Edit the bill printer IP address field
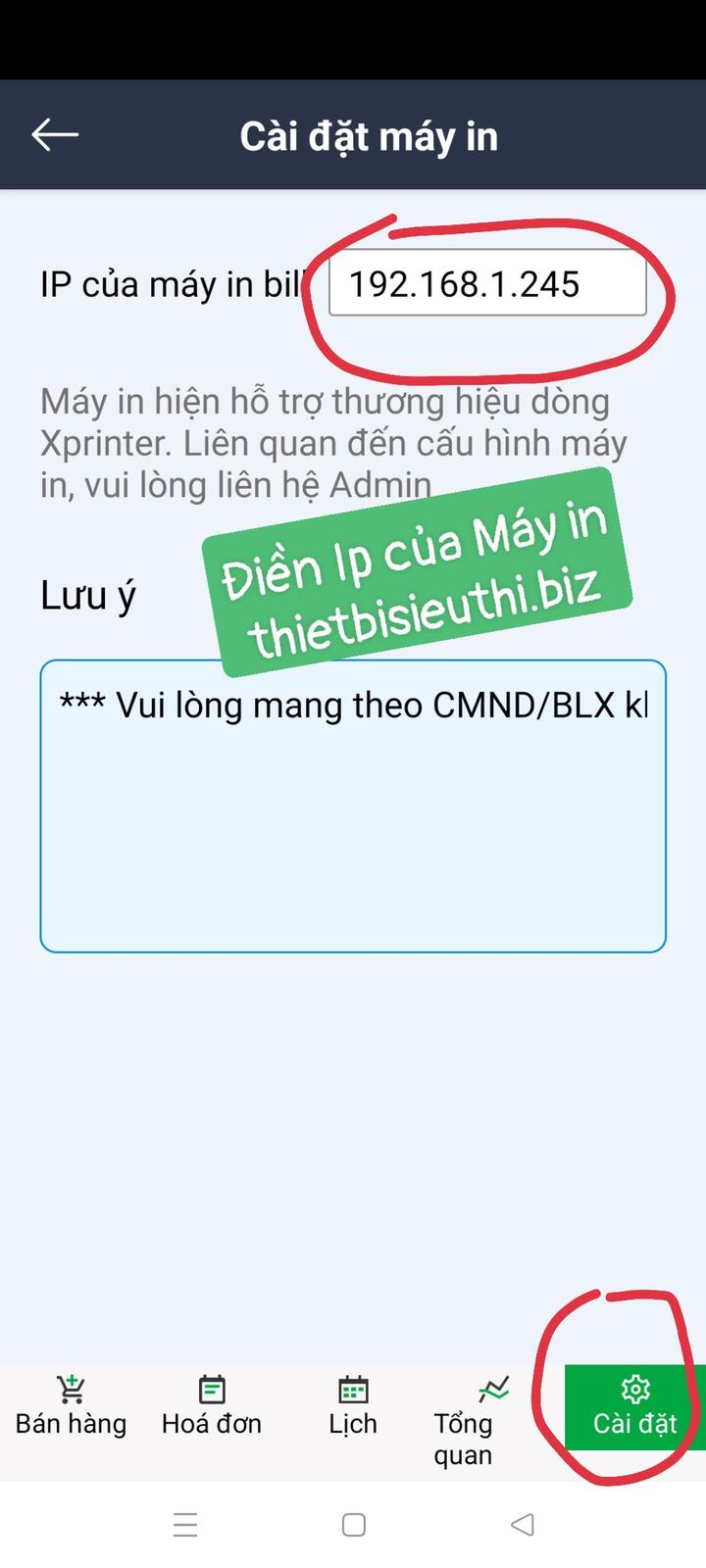Image resolution: width=706 pixels, height=1568 pixels. (486, 284)
